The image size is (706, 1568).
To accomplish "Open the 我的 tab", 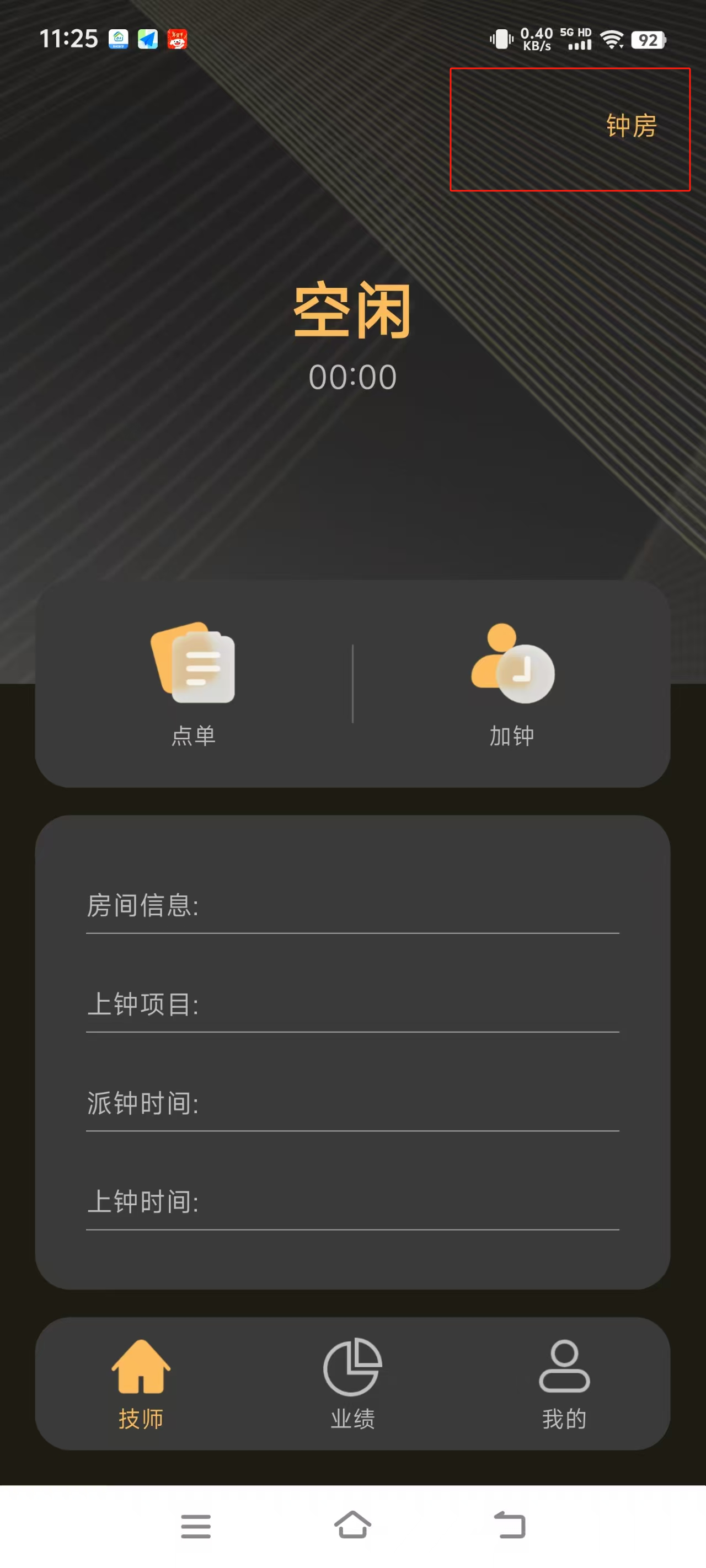I will click(564, 1383).
